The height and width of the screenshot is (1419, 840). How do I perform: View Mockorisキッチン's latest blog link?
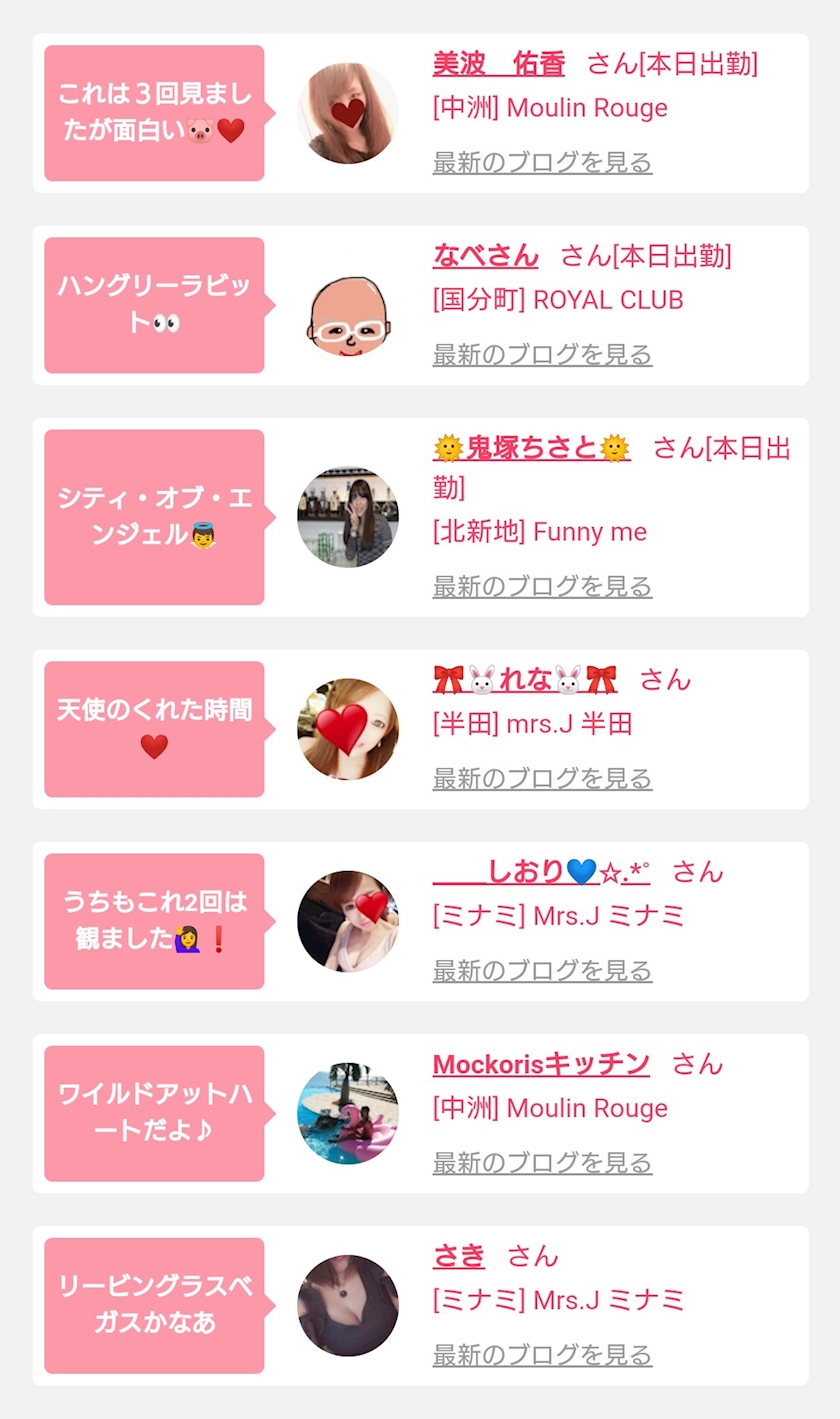click(x=542, y=1162)
